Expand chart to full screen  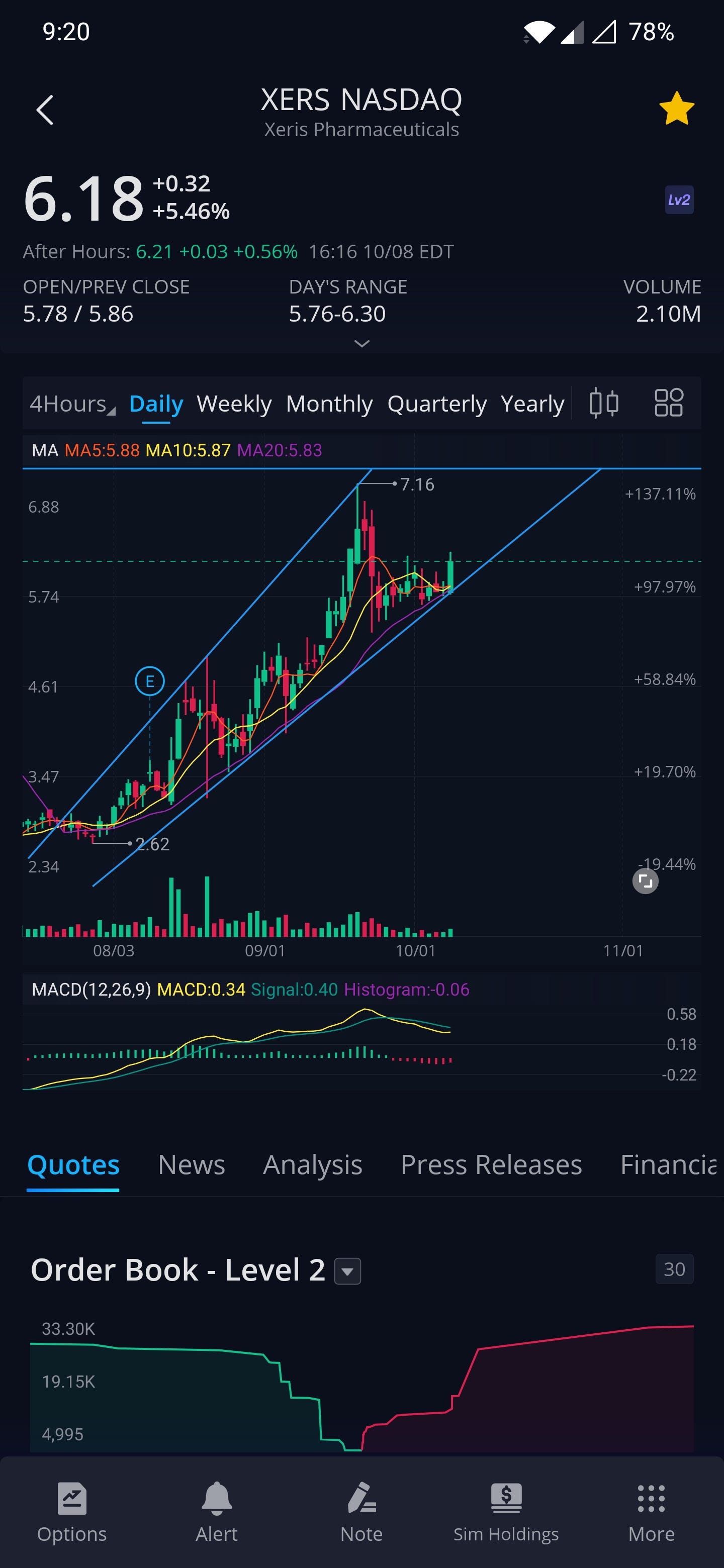pos(646,881)
